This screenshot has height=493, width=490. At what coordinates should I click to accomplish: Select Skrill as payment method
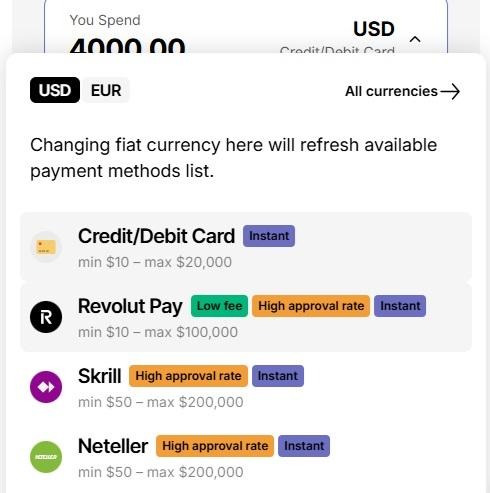click(246, 387)
